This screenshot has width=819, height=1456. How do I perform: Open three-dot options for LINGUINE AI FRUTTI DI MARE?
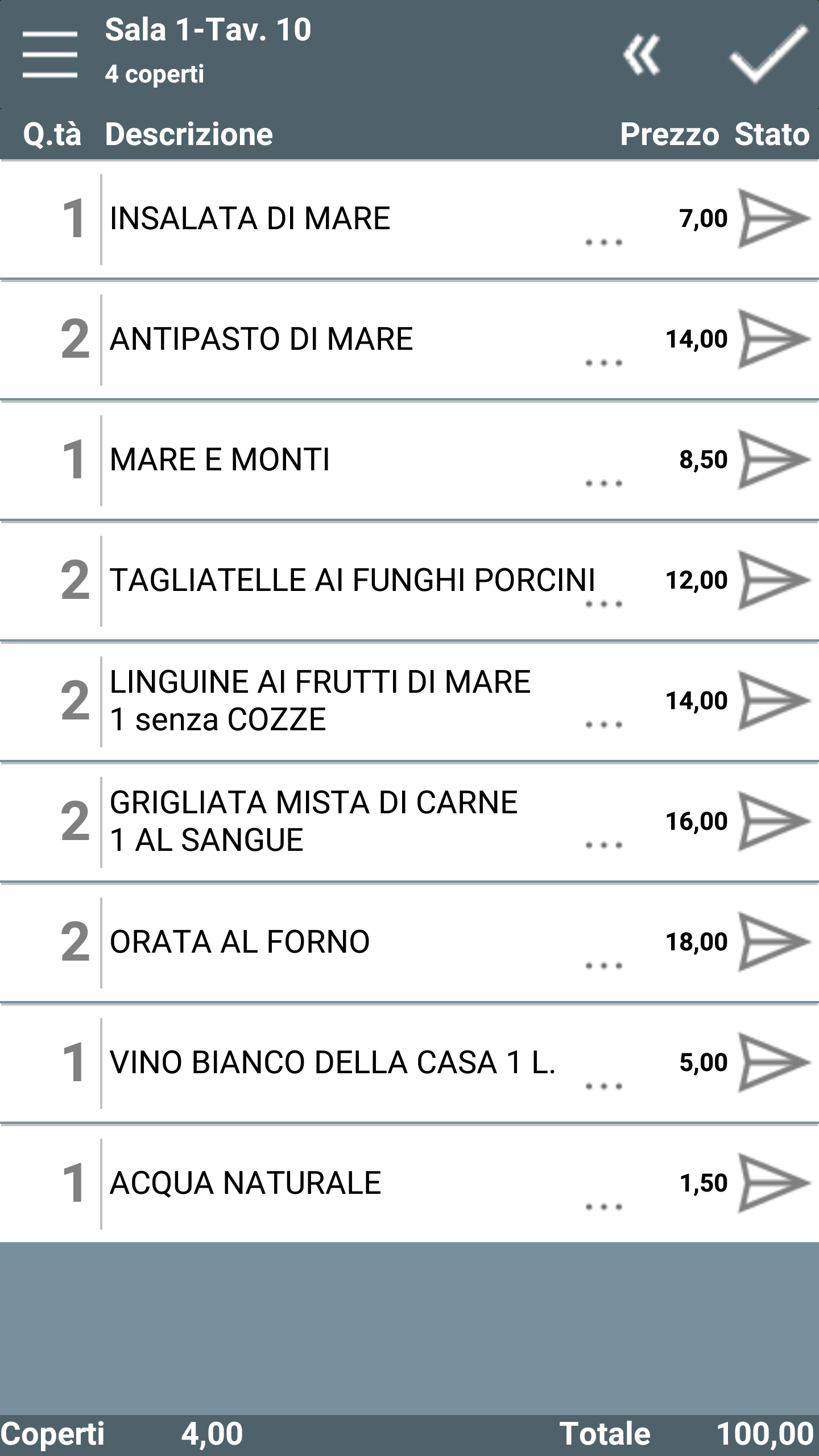click(604, 725)
